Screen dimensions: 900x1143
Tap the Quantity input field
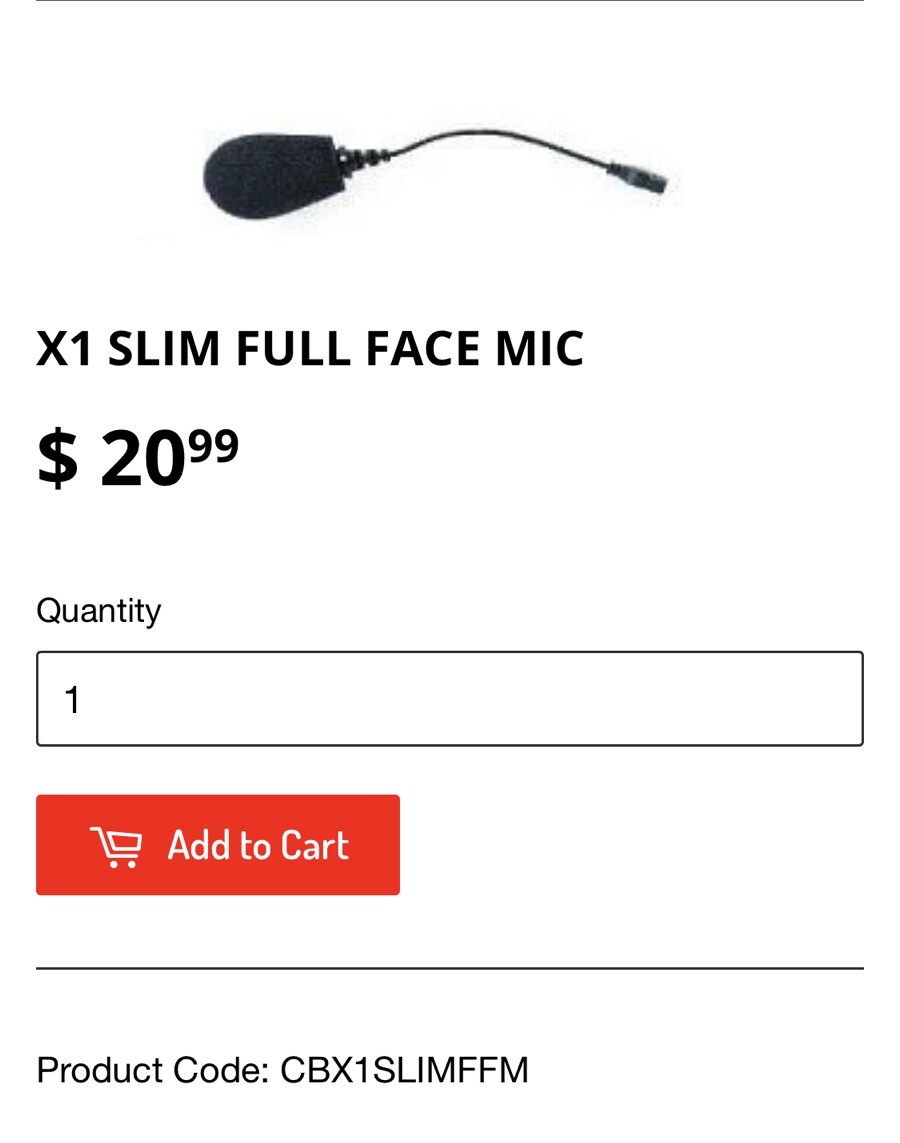(449, 699)
